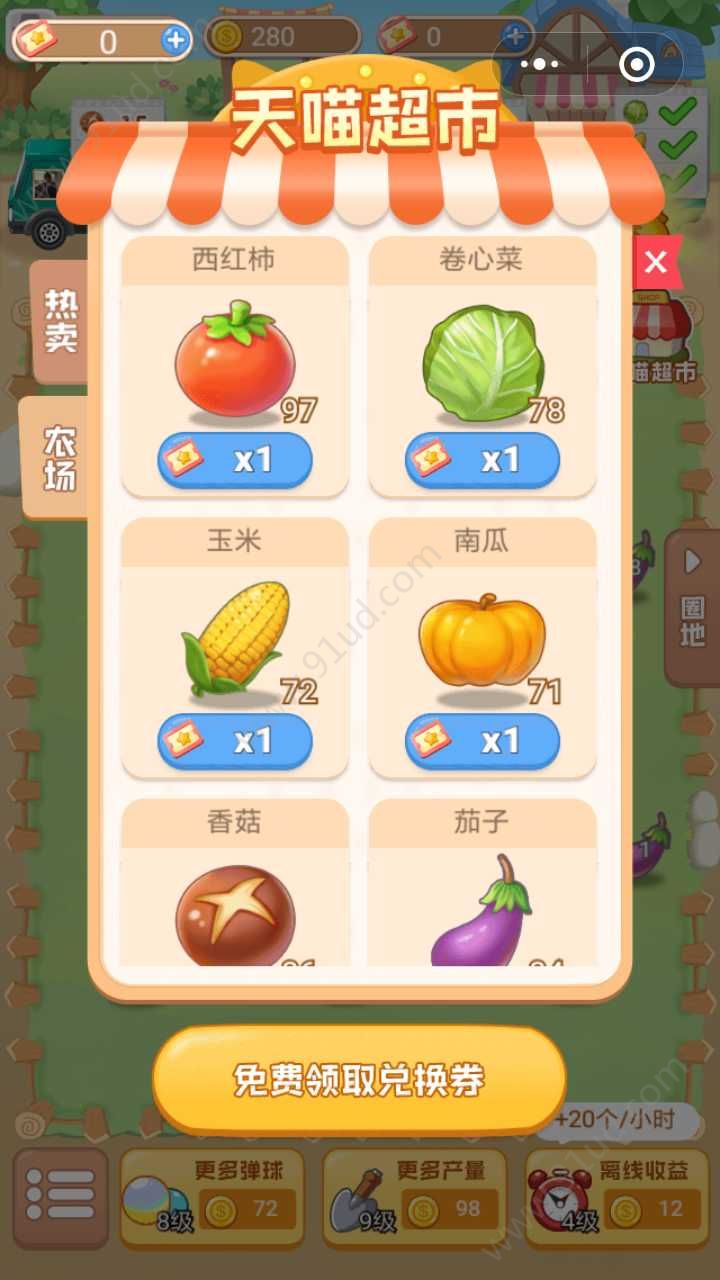
Task: Open the list menu button
Action: point(60,1196)
